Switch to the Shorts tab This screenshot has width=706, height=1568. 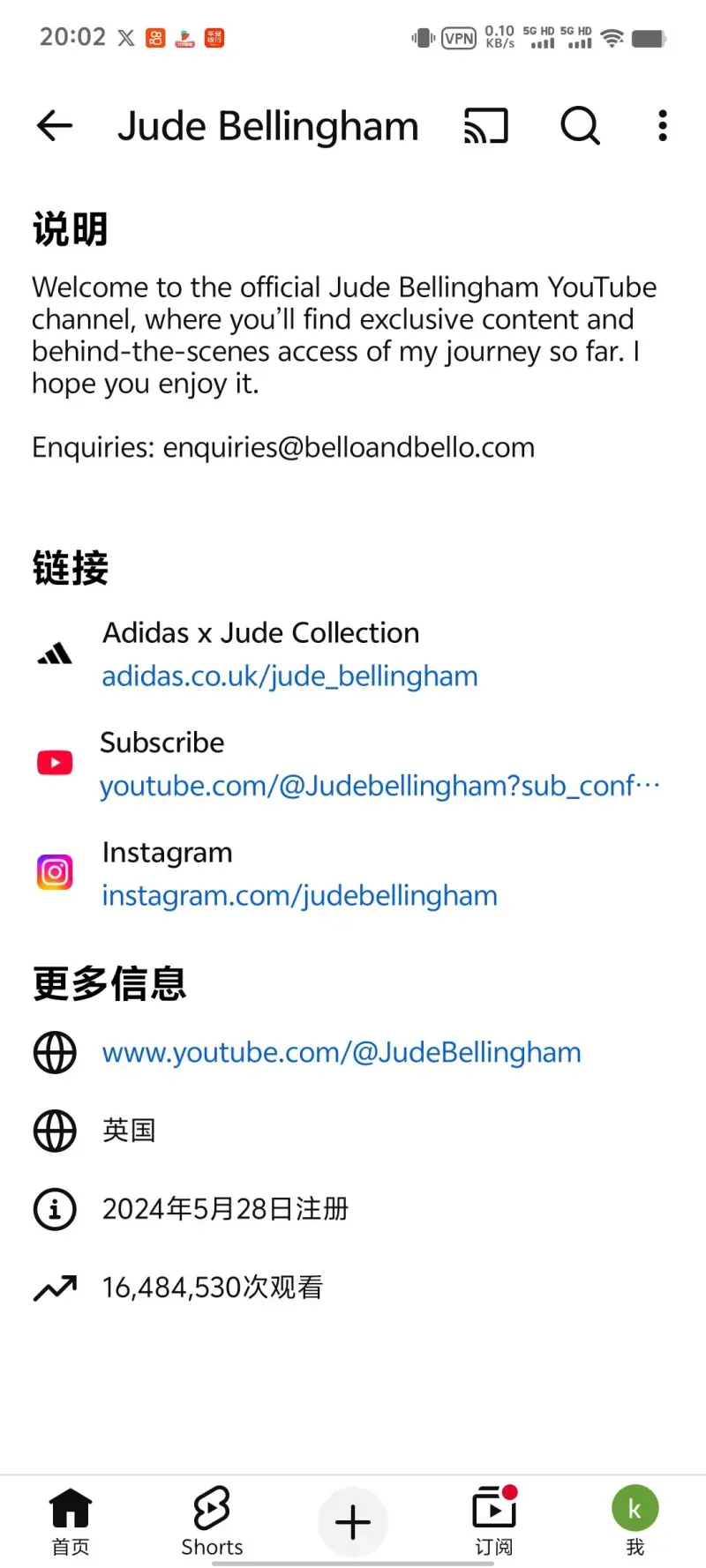(x=212, y=1520)
